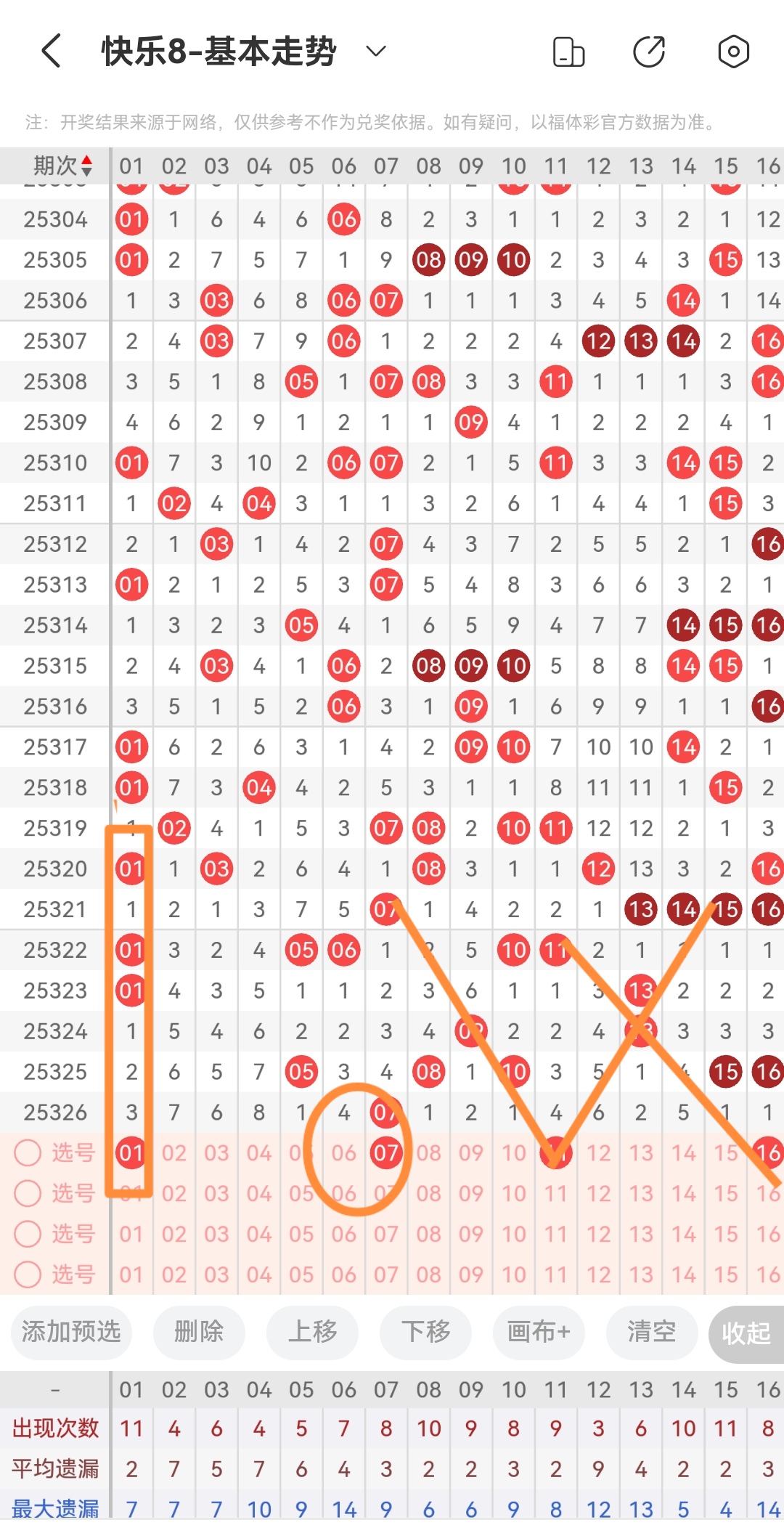This screenshot has height=1525, width=784.
Task: Select the last 选号 row radio
Action: (28, 1274)
